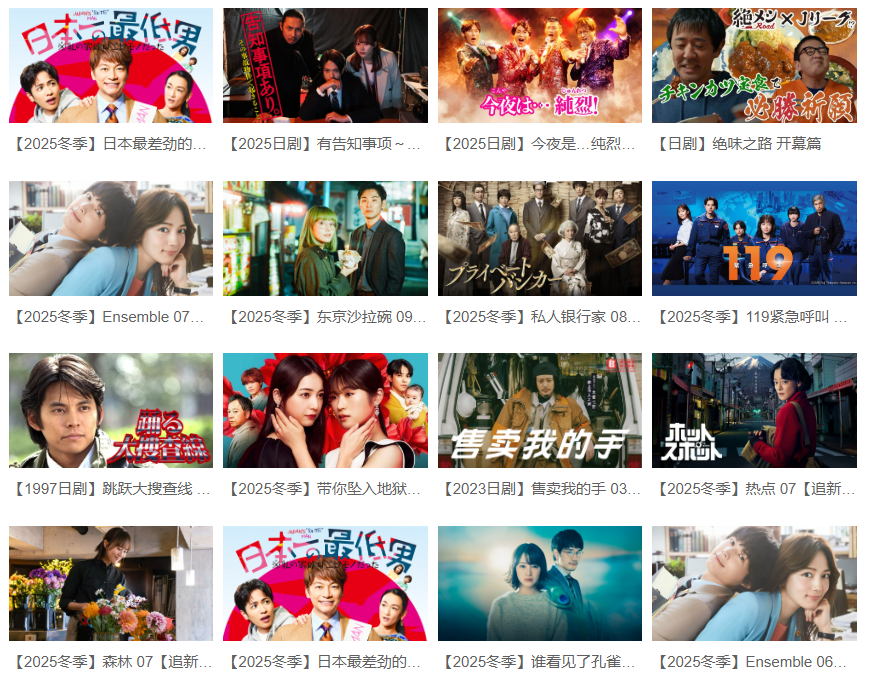Open 1997 drama 跳跃大搜查线

pos(111,410)
